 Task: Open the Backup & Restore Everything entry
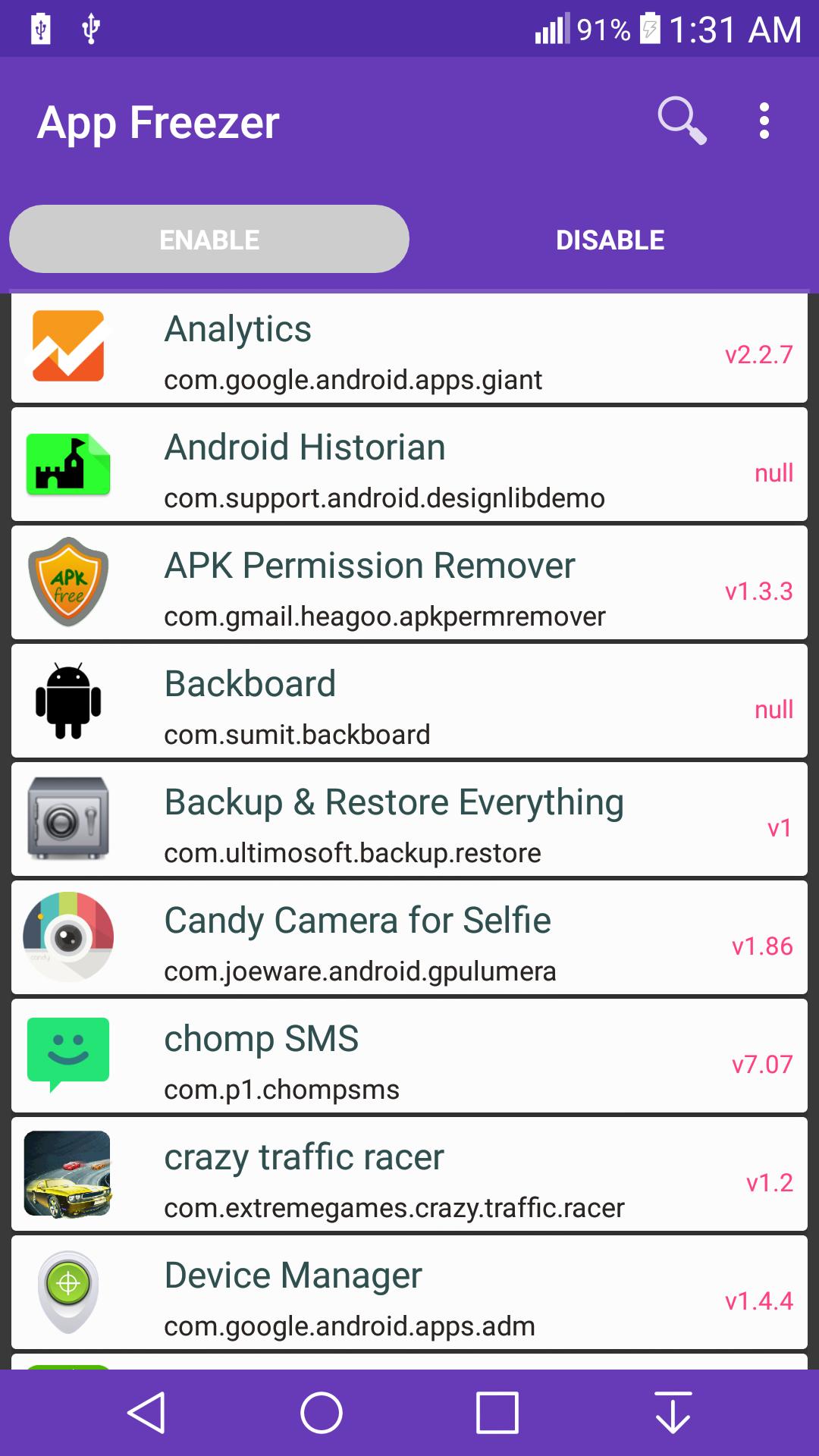click(409, 818)
